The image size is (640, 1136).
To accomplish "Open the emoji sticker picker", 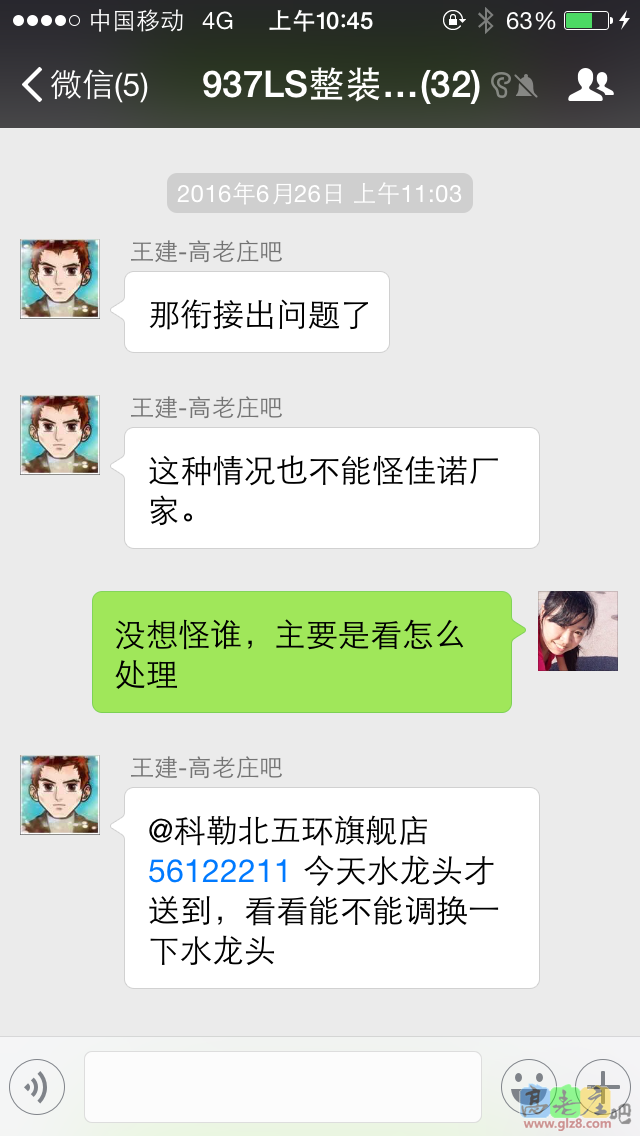I will (528, 1087).
